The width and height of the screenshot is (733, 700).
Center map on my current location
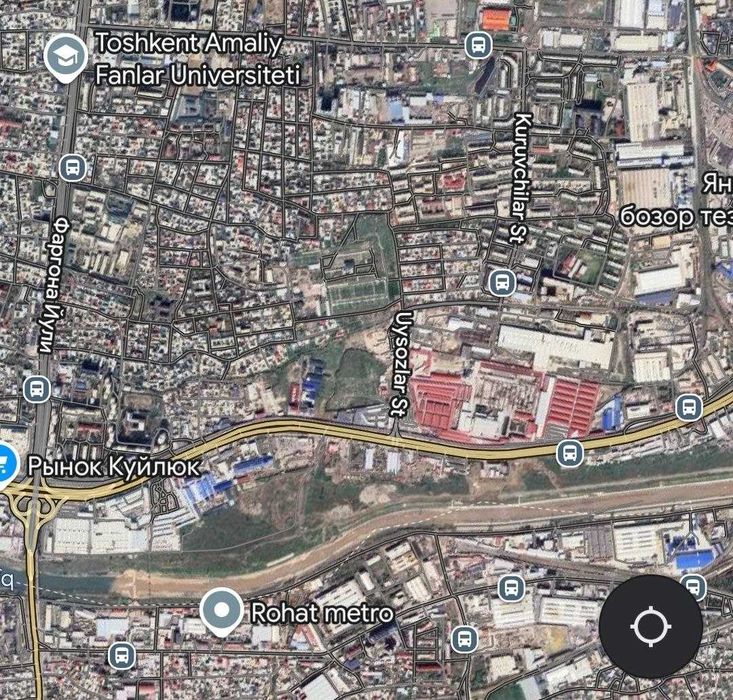[x=650, y=627]
